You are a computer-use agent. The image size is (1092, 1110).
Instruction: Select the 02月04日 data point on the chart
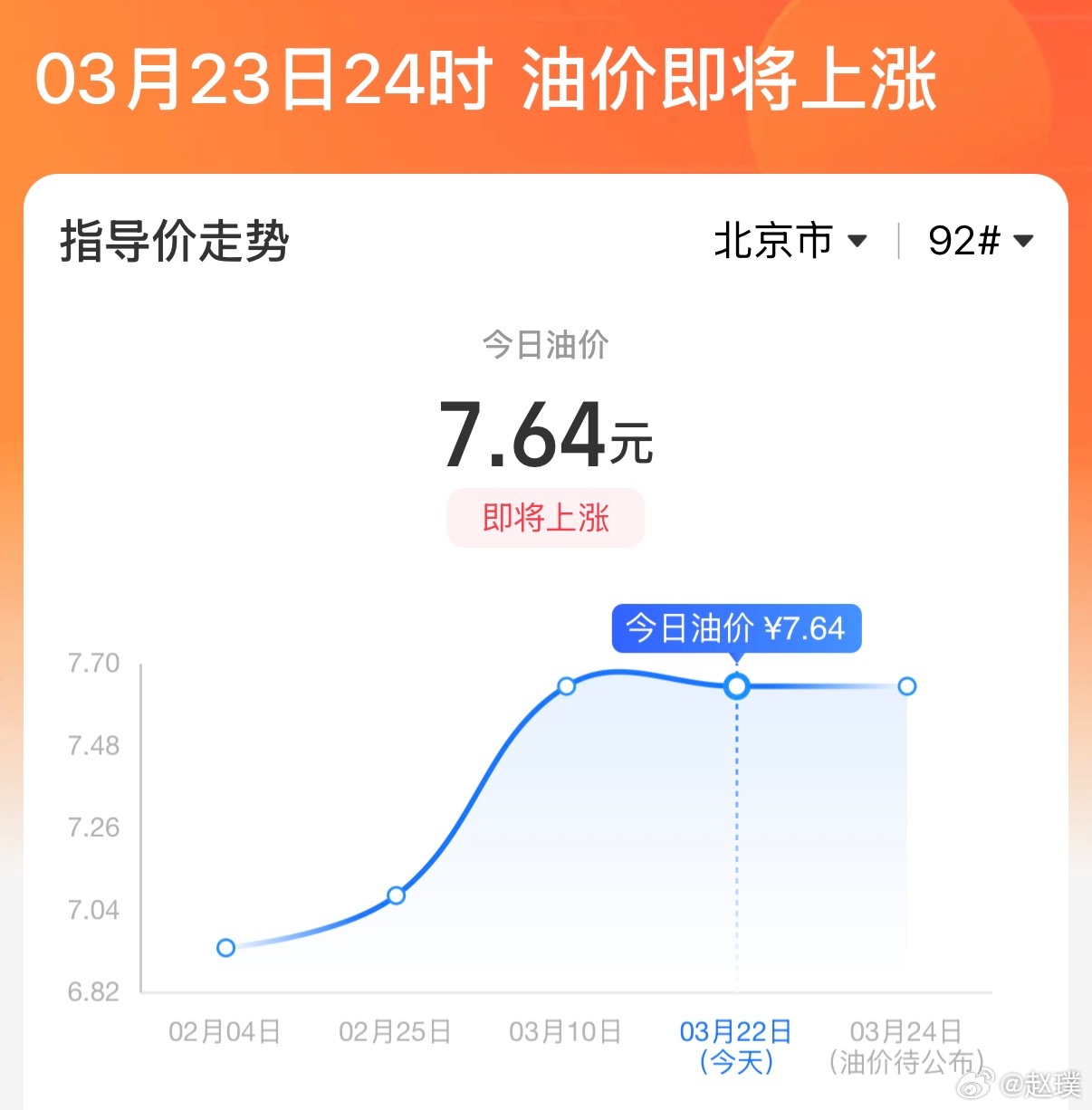tap(225, 947)
